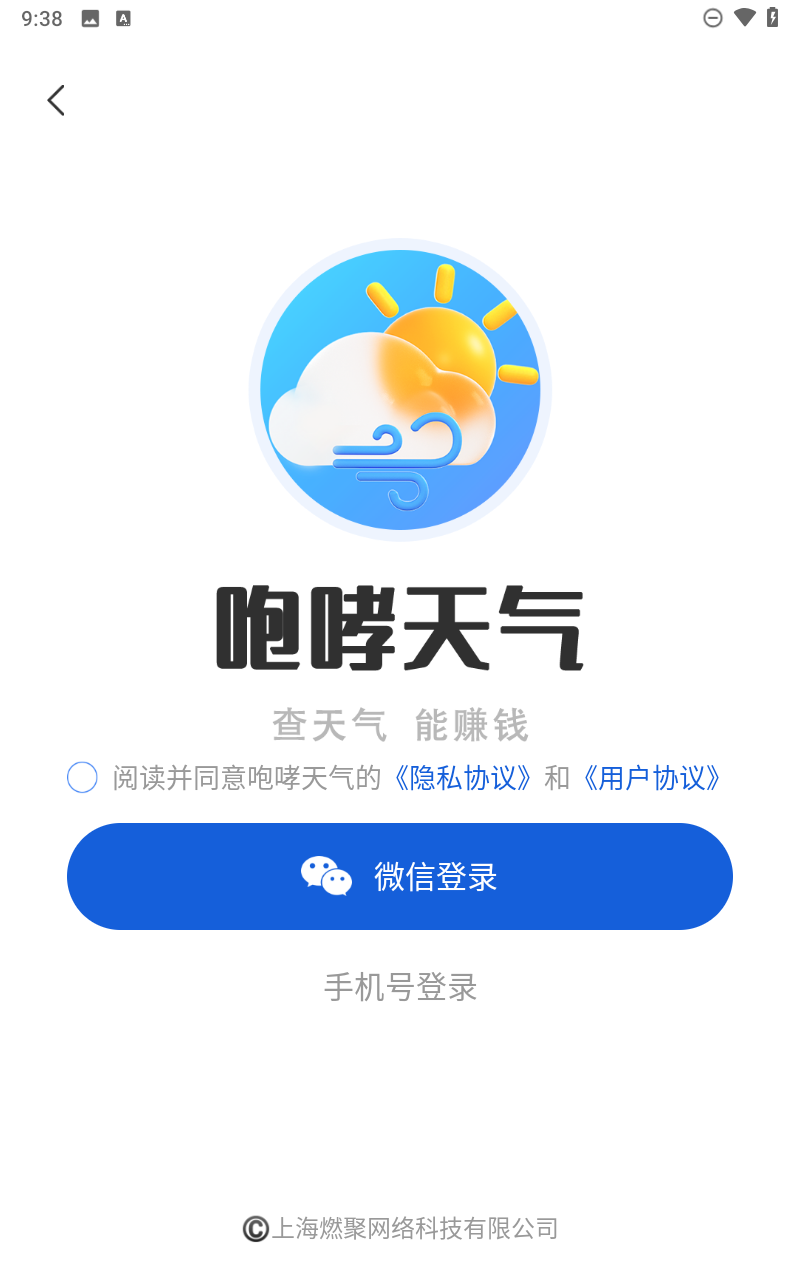Viewport: 800px width, 1280px height.
Task: Open the 《用户协议》 user agreement link
Action: click(651, 778)
